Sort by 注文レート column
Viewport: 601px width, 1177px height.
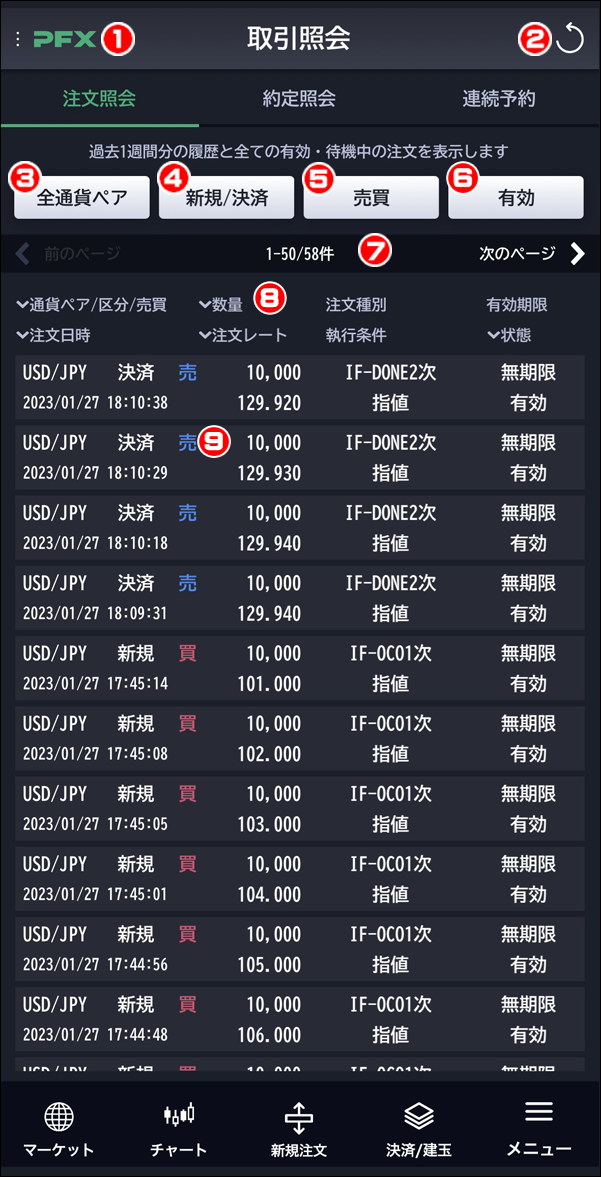(243, 336)
